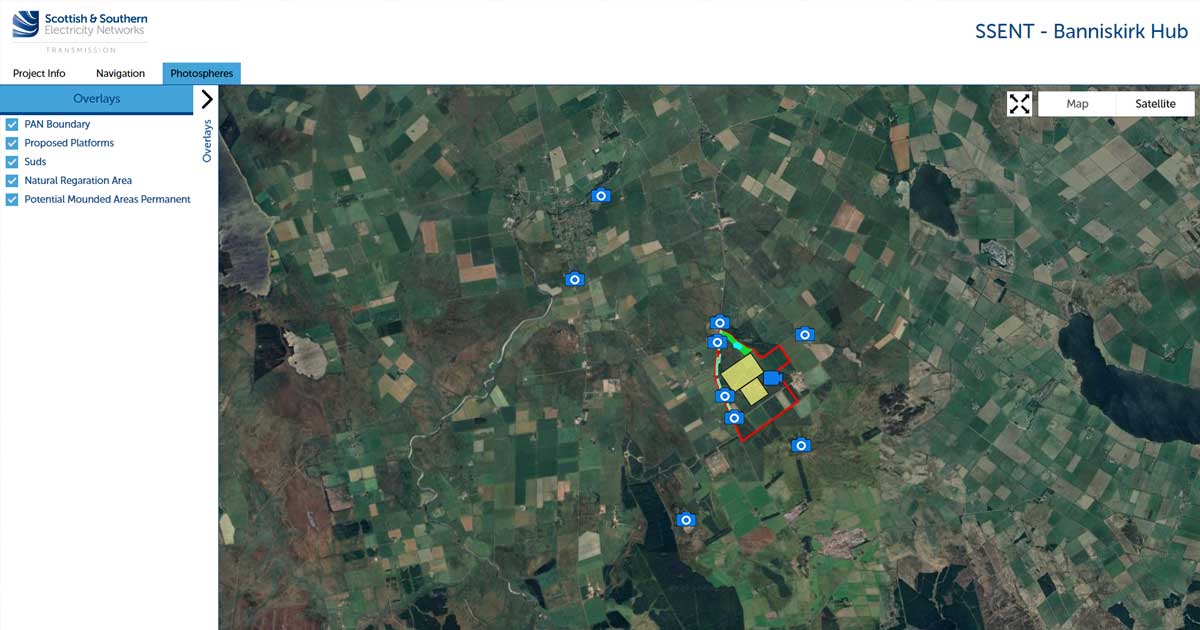Enter fullscreen map view
The image size is (1200, 630).
(x=1019, y=104)
